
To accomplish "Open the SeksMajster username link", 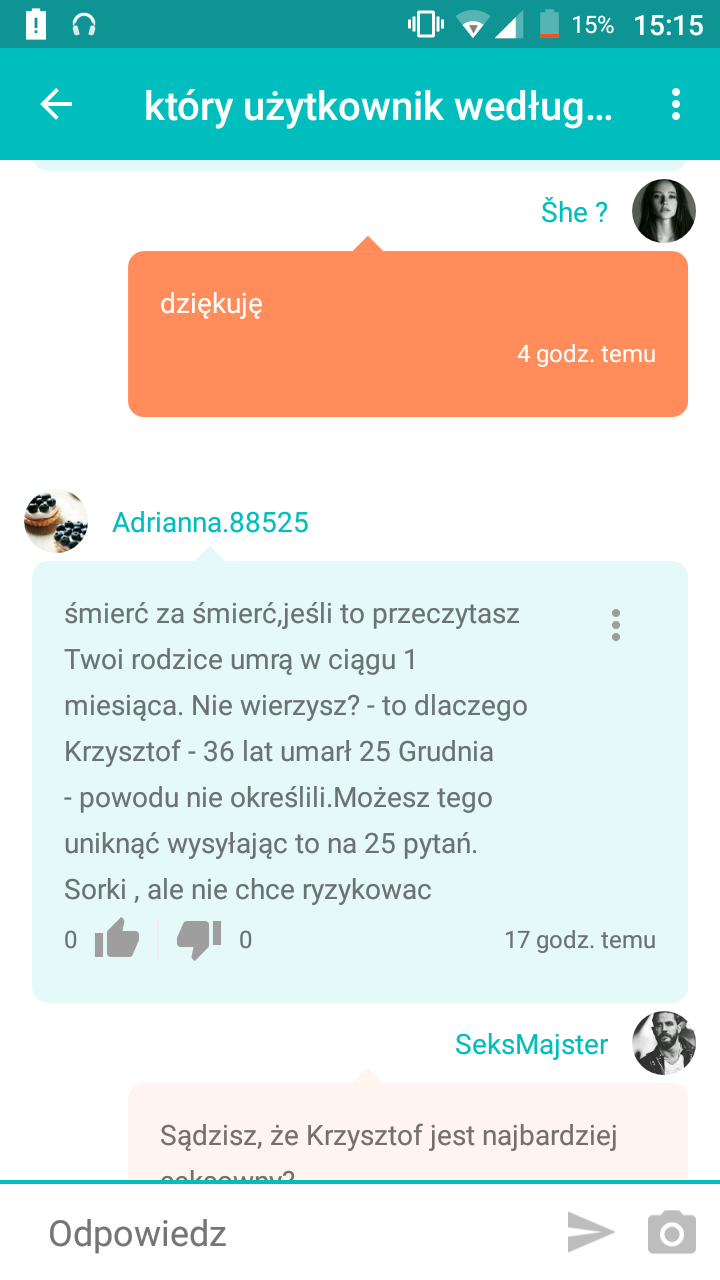I will point(532,1045).
